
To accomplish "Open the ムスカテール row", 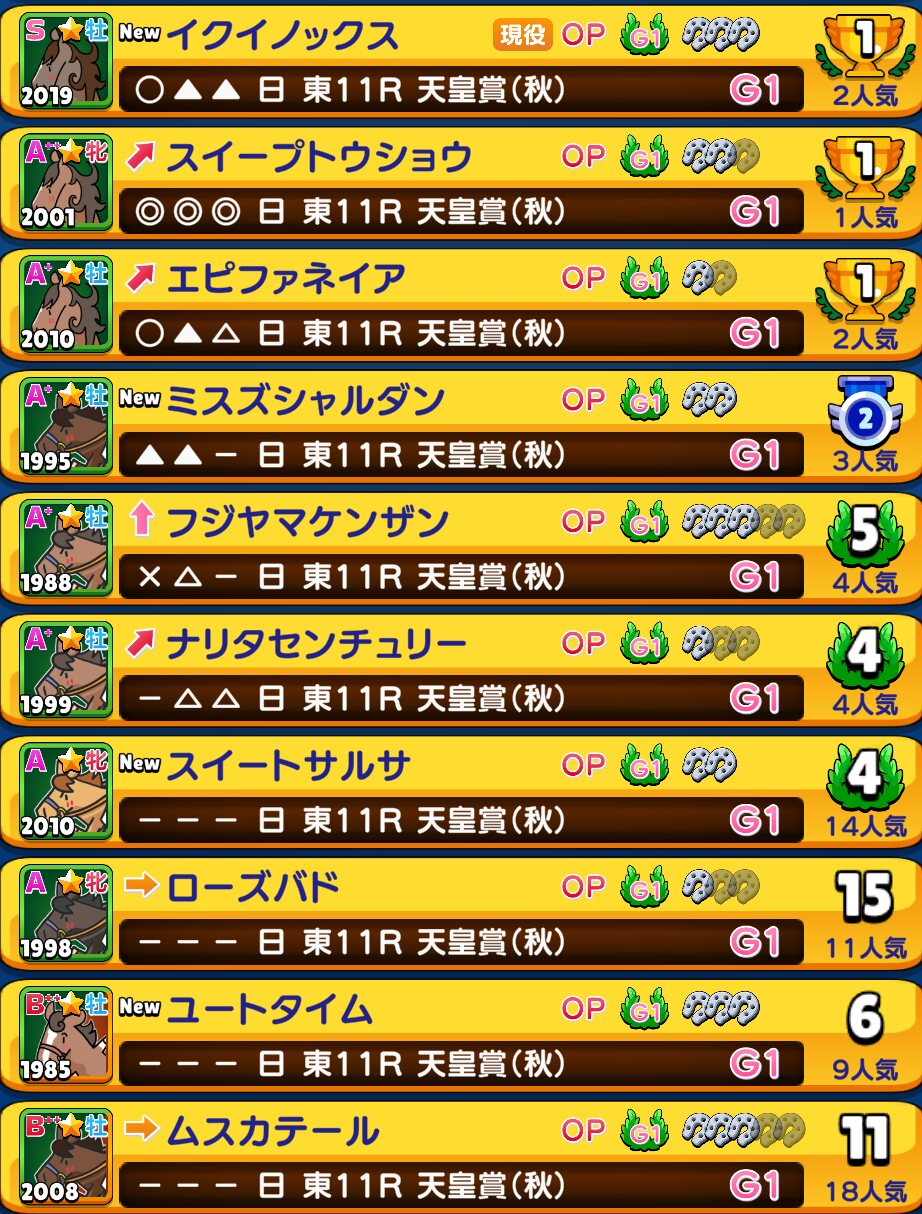I will click(460, 1160).
